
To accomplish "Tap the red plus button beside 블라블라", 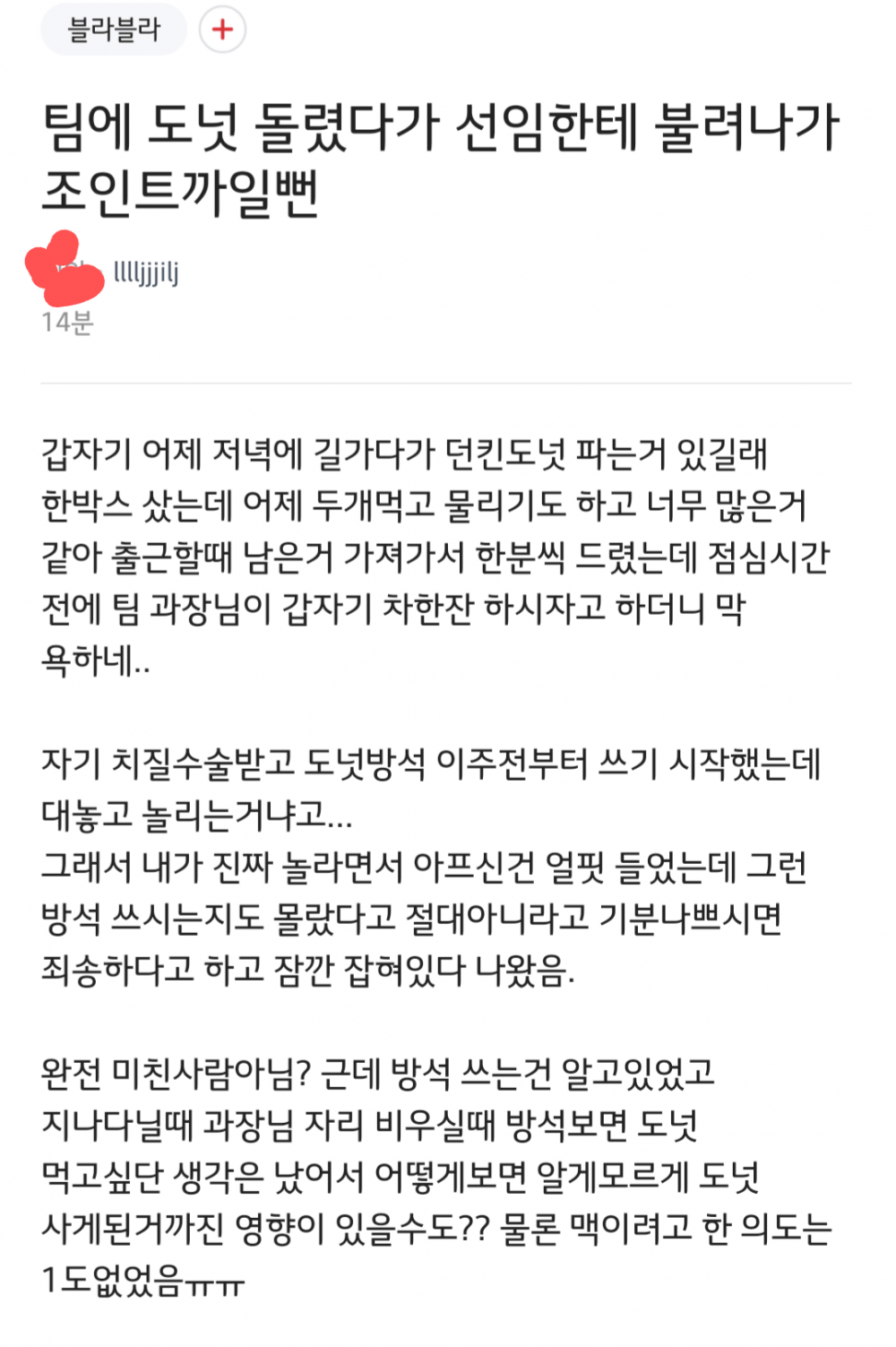I will click(x=221, y=30).
